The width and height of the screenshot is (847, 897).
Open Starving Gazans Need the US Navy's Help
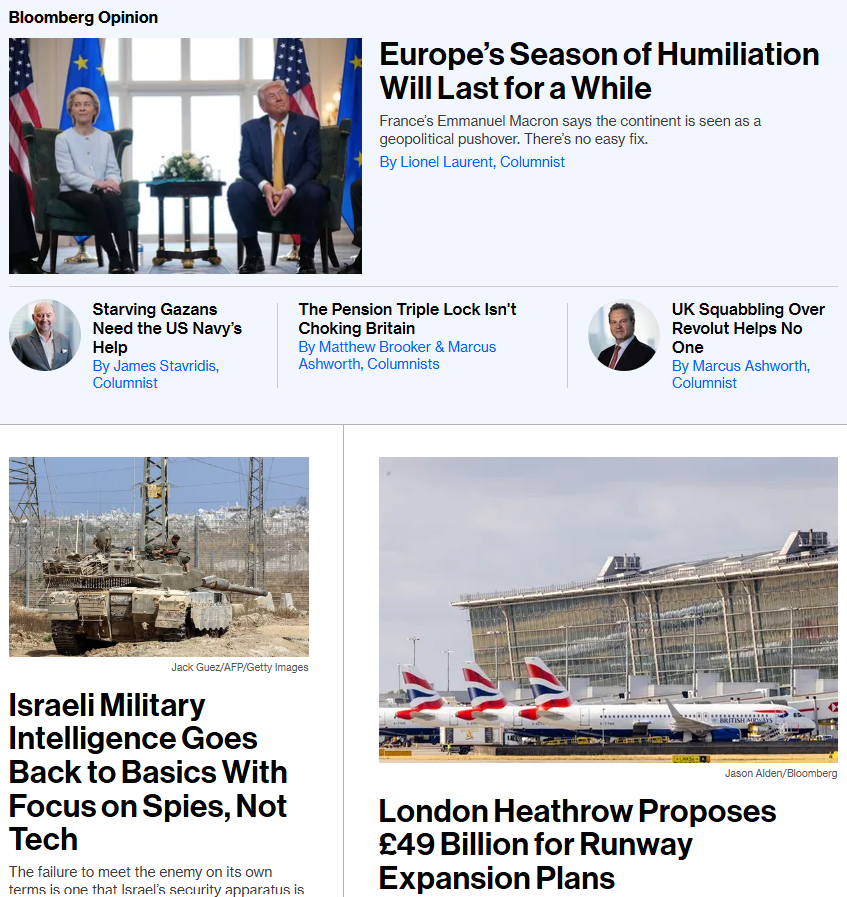point(167,328)
